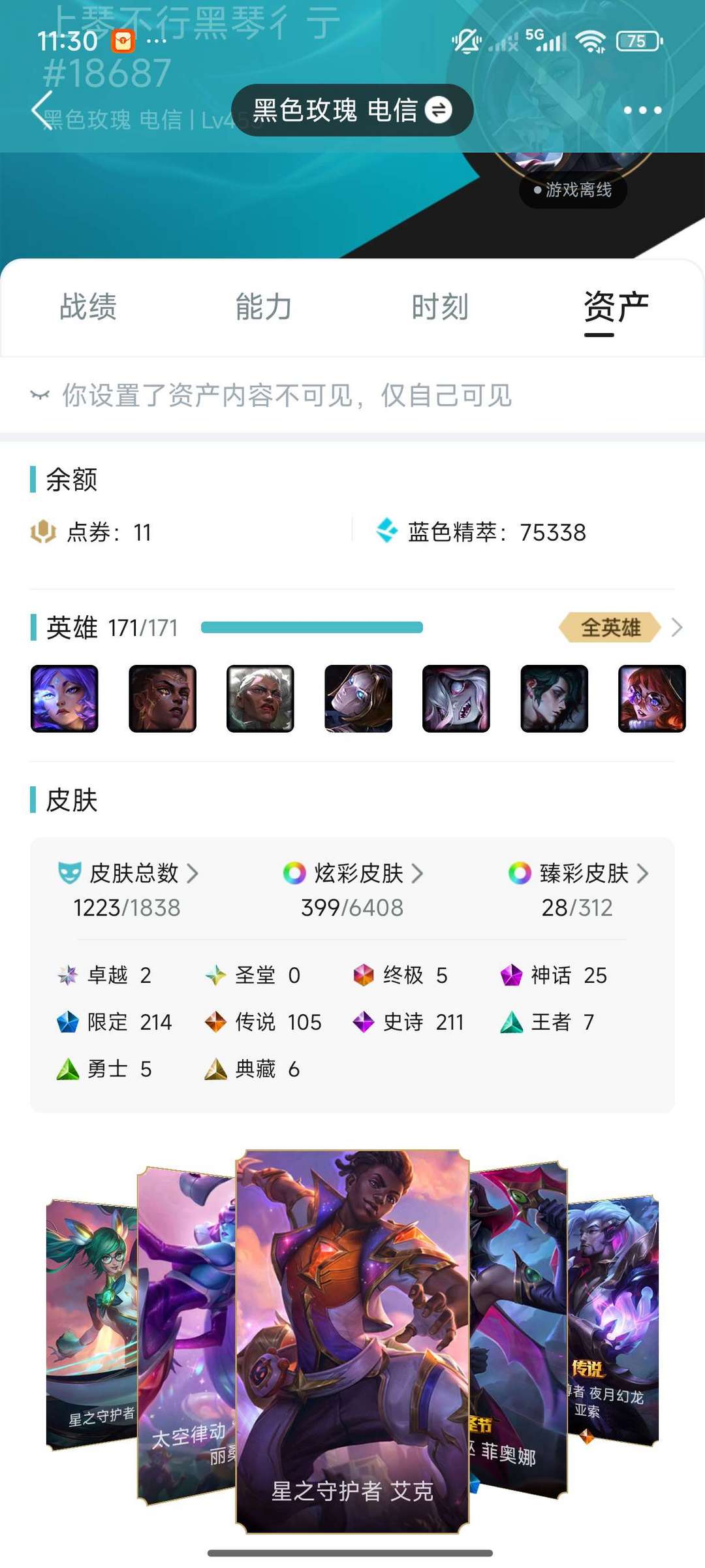Open the 全英雄 hero list
The width and height of the screenshot is (705, 1568).
tap(620, 628)
